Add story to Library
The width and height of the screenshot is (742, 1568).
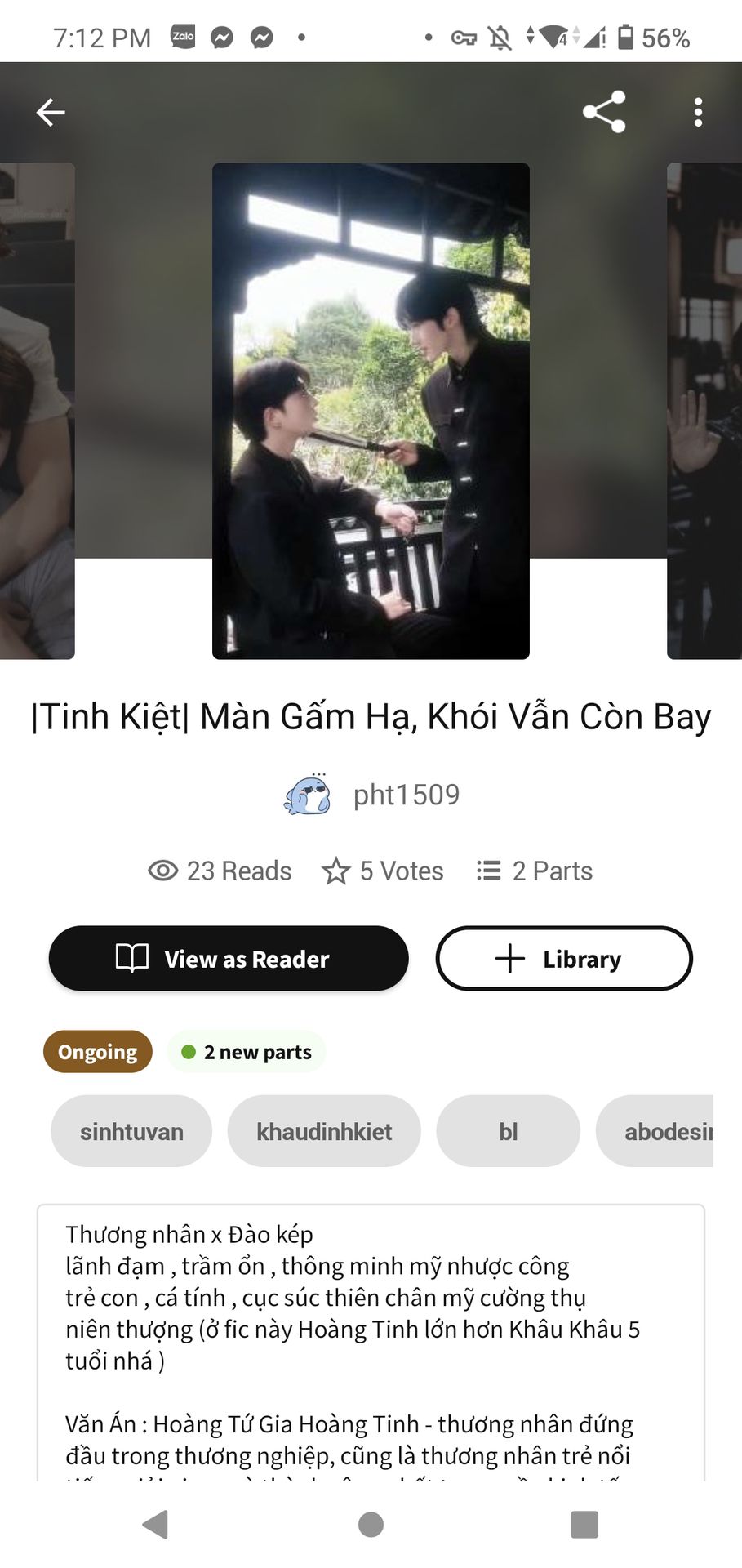[564, 959]
